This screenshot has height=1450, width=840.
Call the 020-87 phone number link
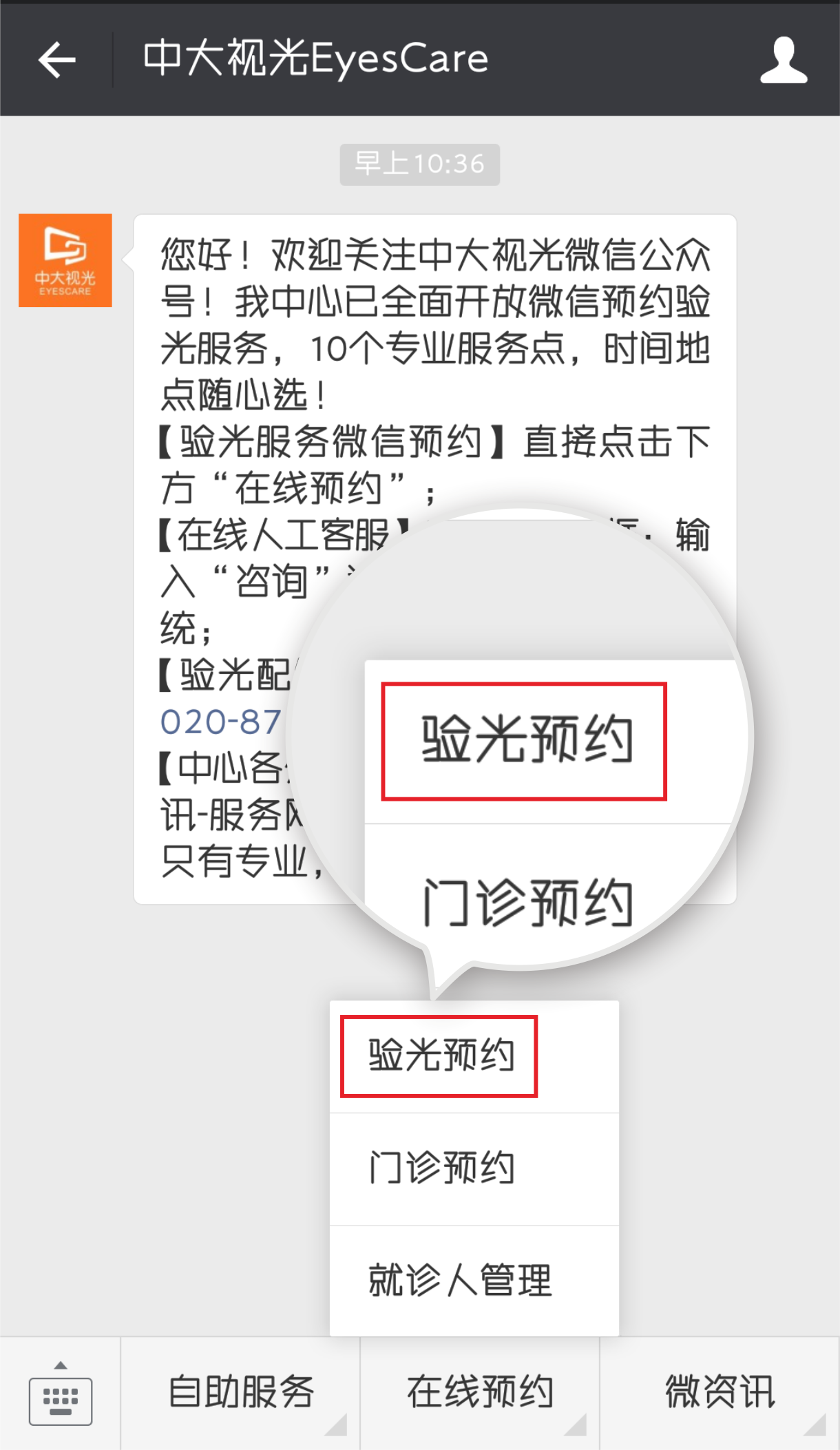[220, 722]
